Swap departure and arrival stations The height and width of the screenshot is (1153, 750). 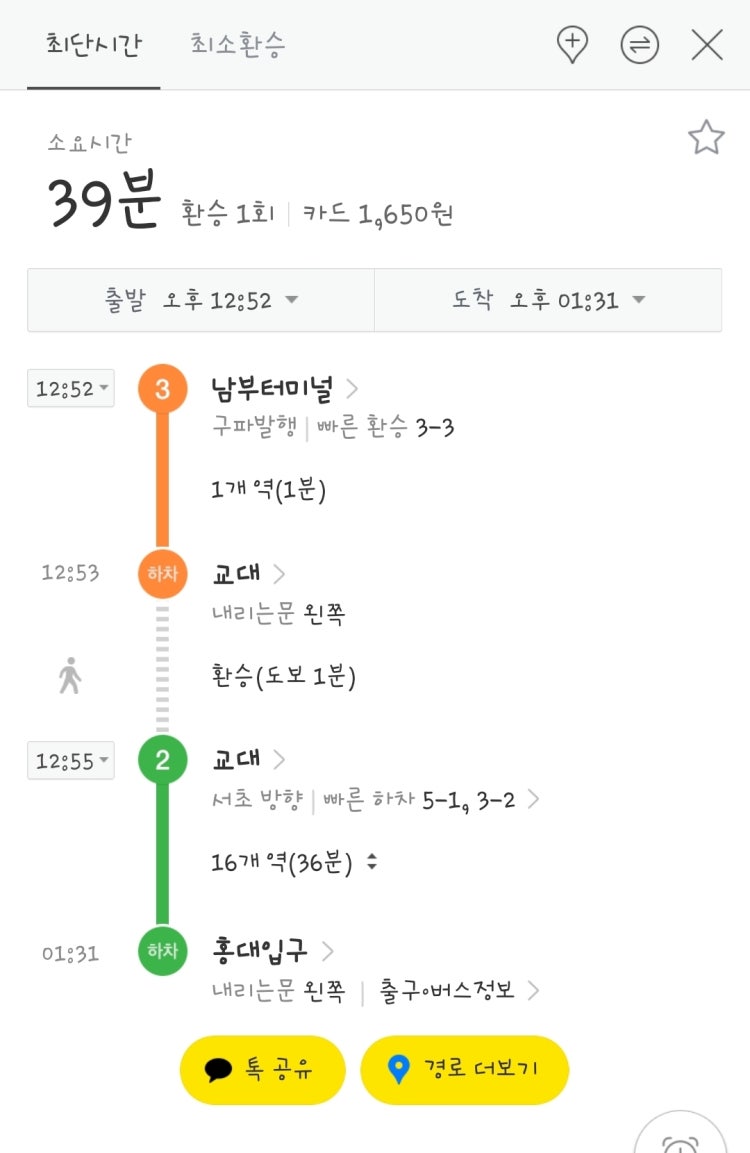point(640,45)
